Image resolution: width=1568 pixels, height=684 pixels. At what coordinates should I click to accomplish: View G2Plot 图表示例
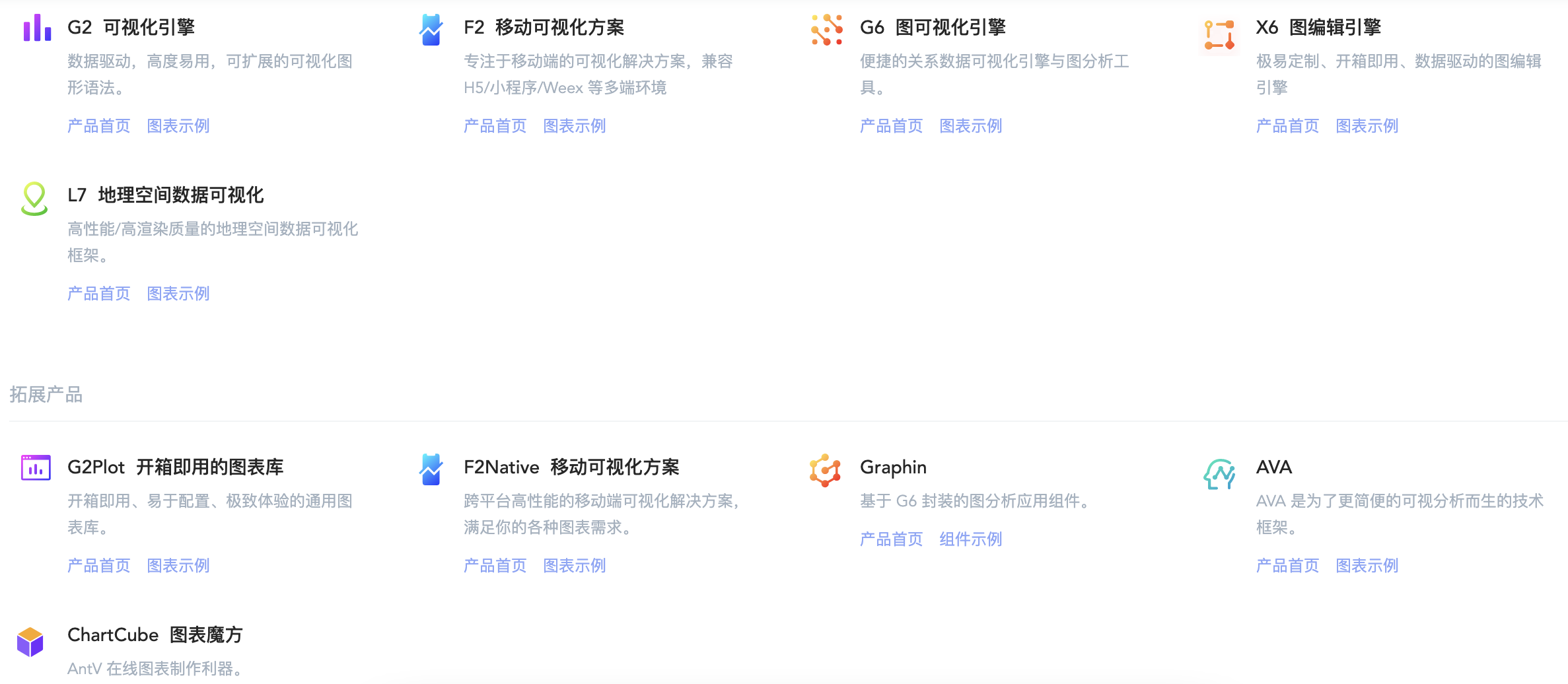tap(178, 566)
